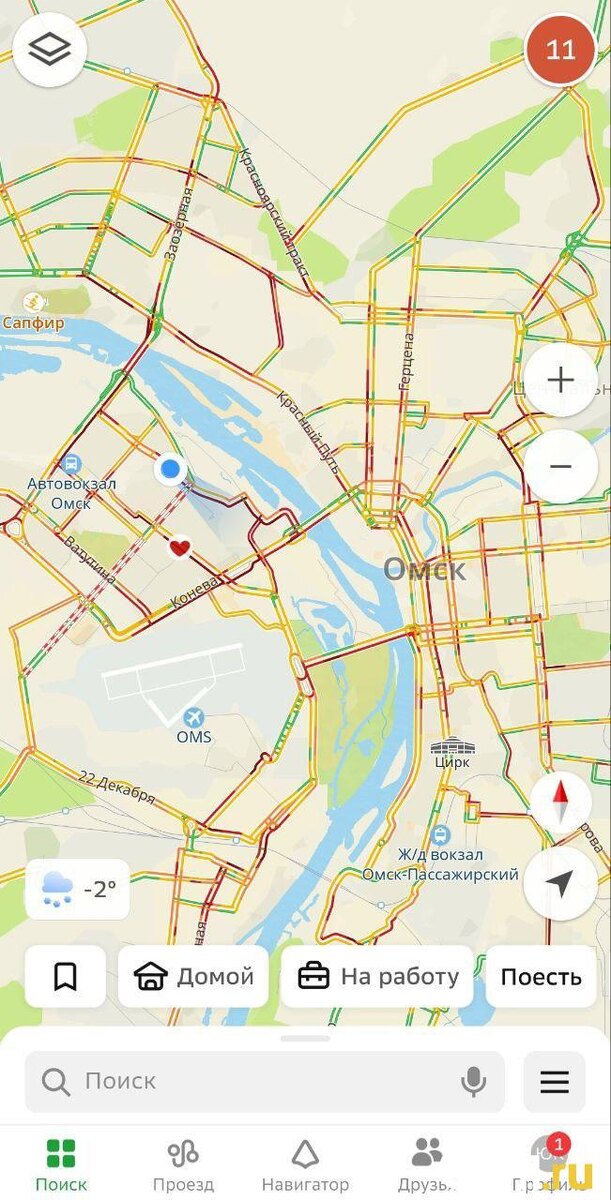The width and height of the screenshot is (611, 1200).
Task: Tap the red traffic level 11 button
Action: [x=561, y=49]
